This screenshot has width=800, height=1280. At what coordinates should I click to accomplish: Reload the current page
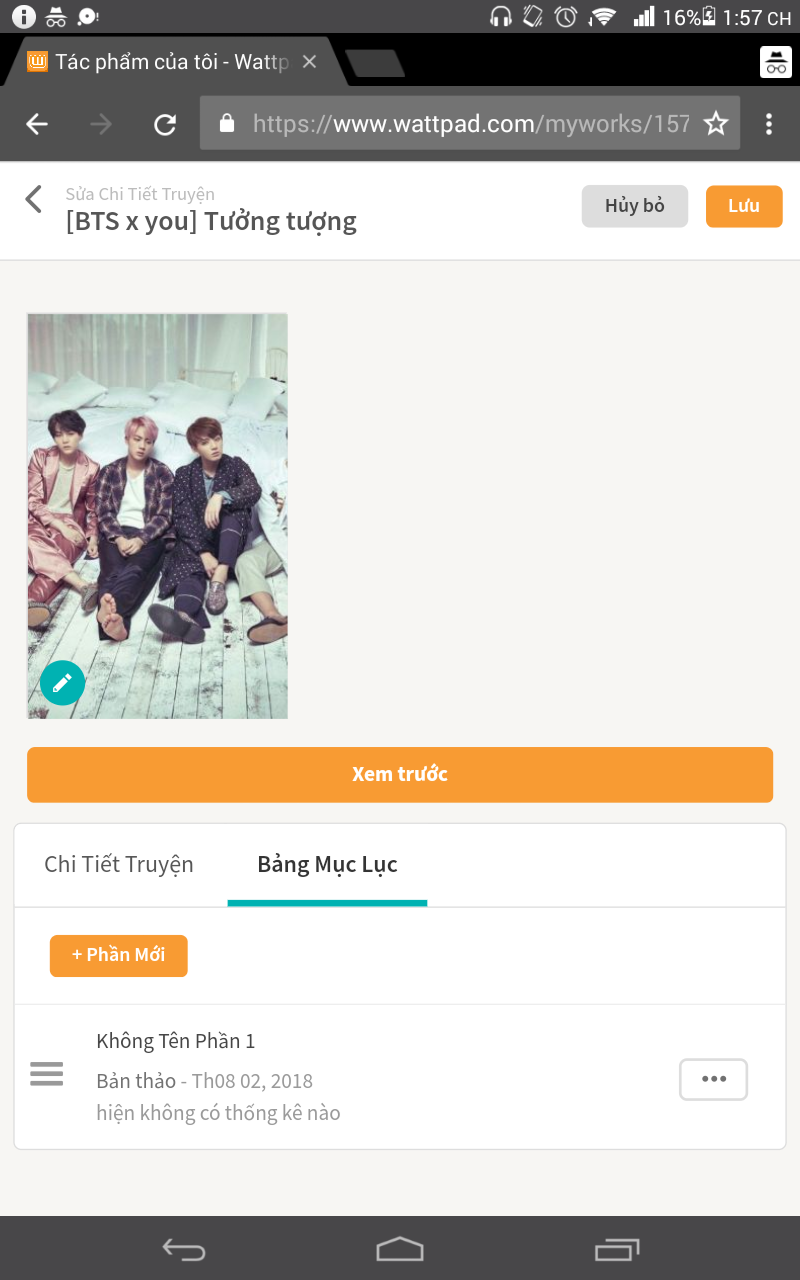click(165, 124)
